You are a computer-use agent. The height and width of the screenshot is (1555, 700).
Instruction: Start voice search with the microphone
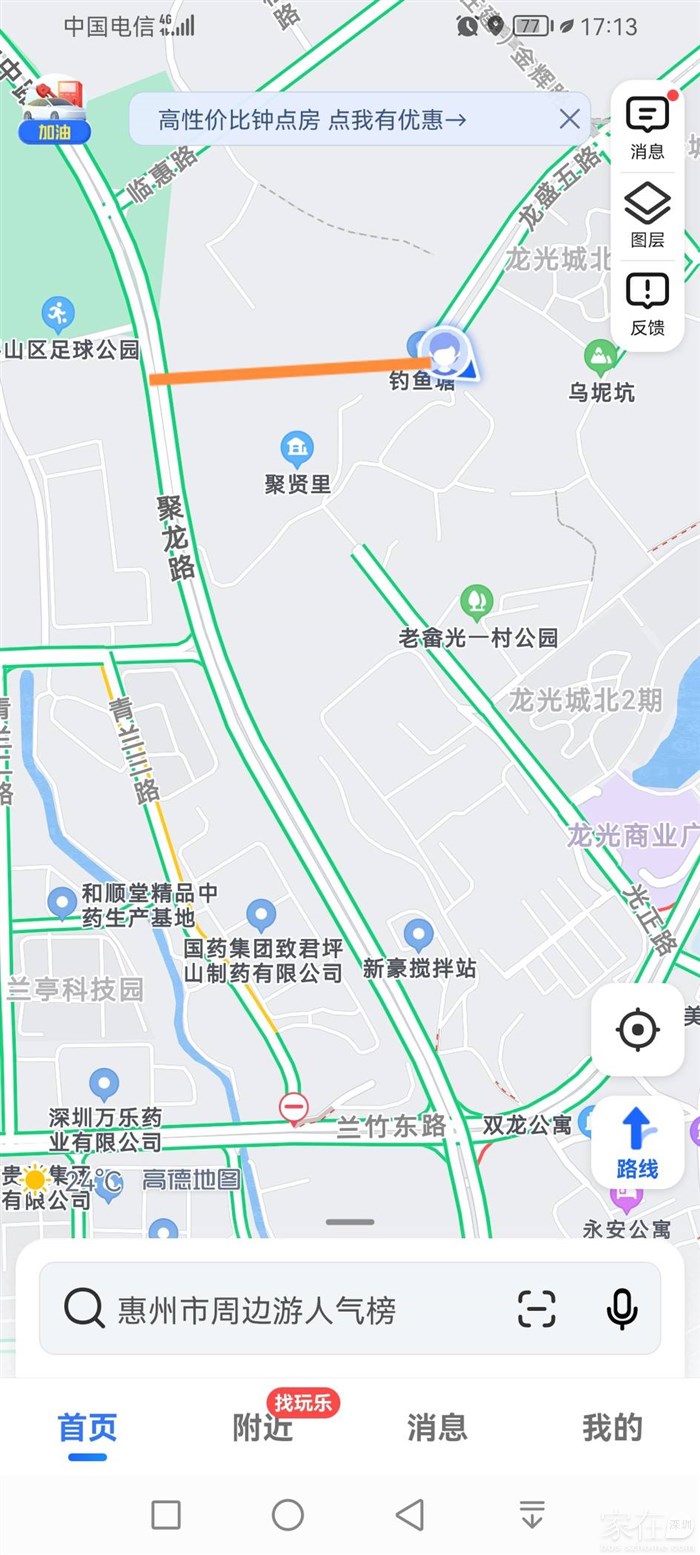coord(622,1309)
